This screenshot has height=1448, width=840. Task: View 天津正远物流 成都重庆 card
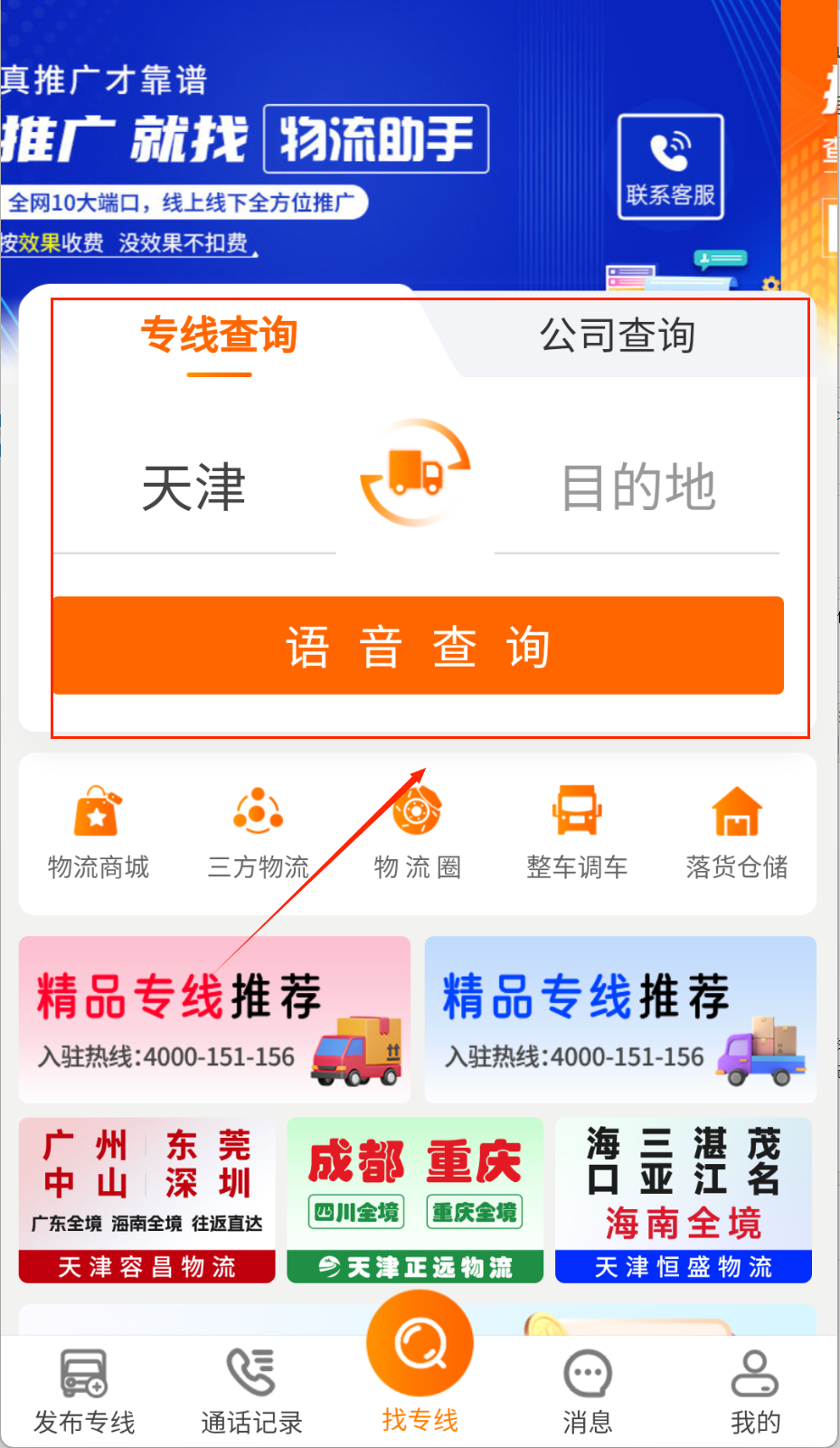click(x=415, y=1200)
